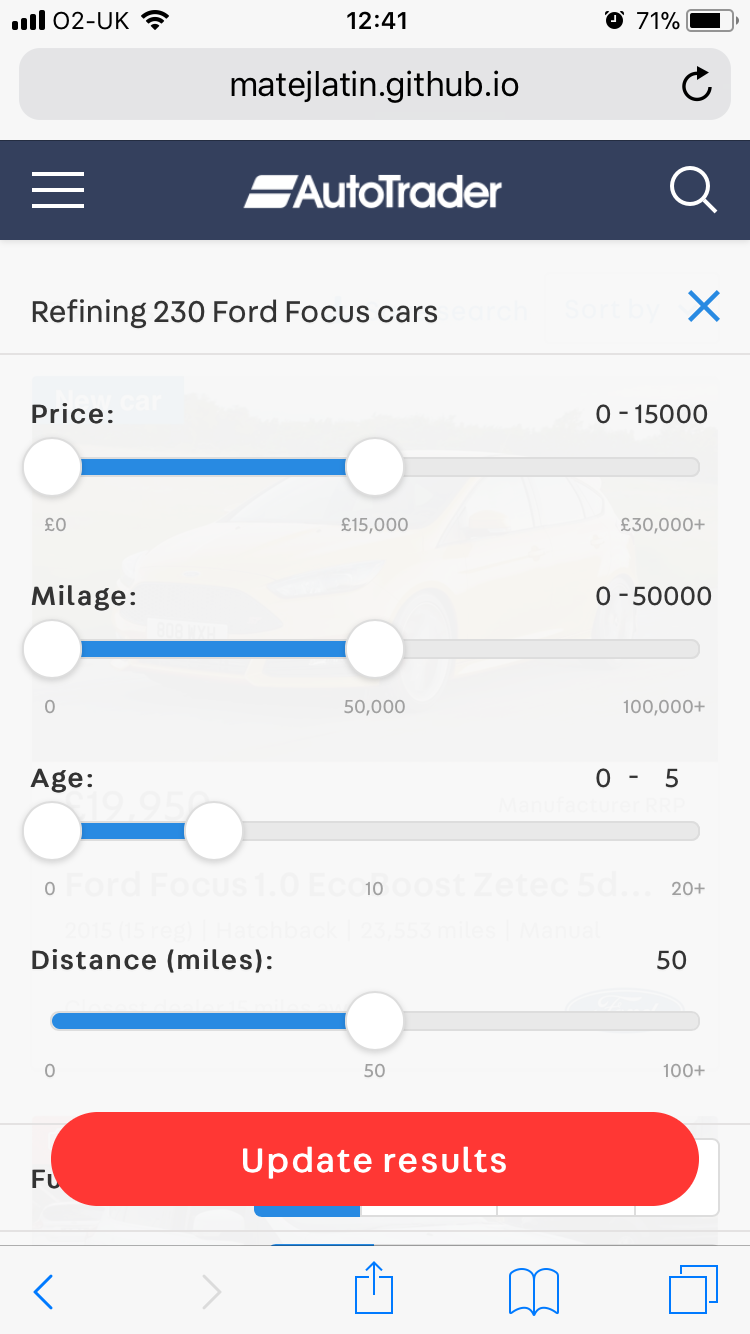Tap the Distance slider handle
The image size is (750, 1334).
point(374,1021)
